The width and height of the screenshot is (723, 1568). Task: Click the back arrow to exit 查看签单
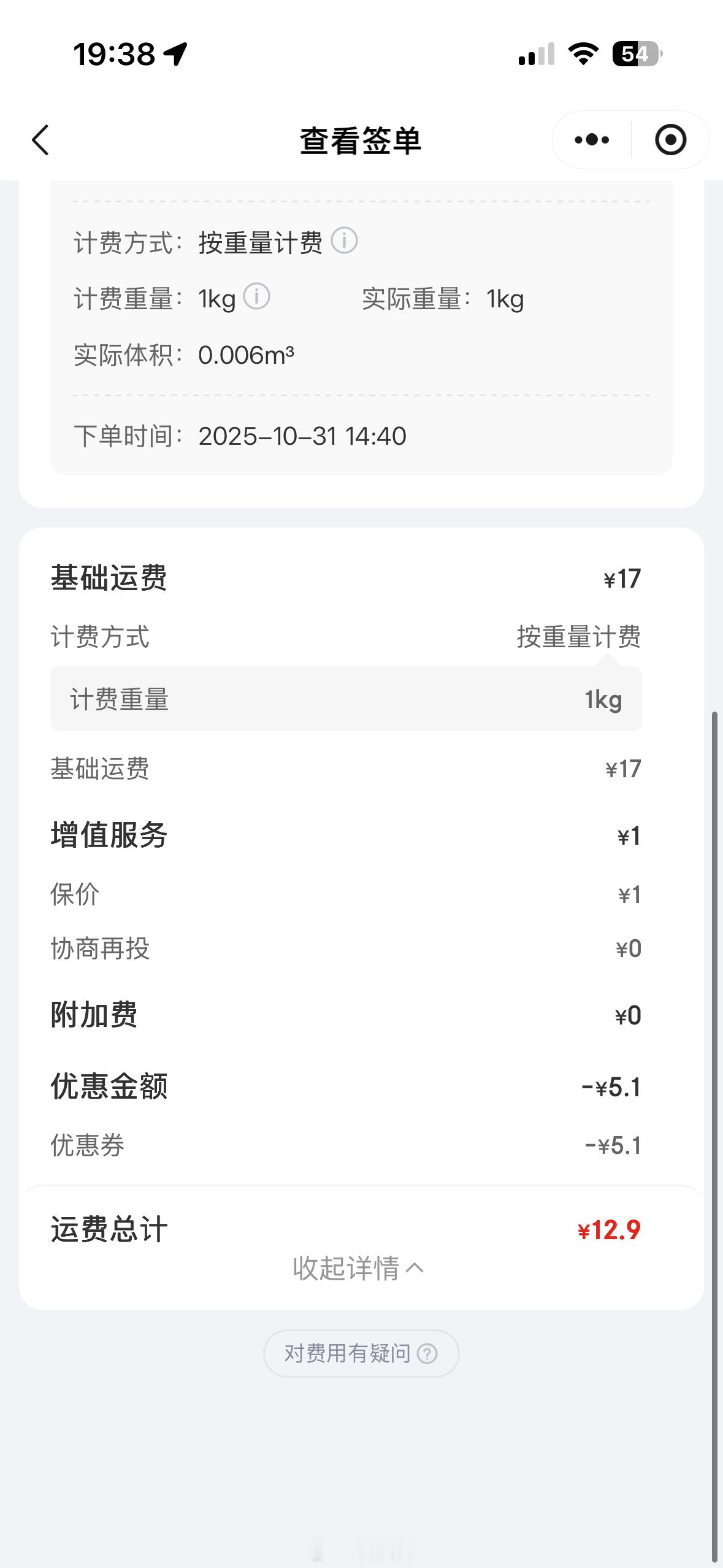click(39, 140)
